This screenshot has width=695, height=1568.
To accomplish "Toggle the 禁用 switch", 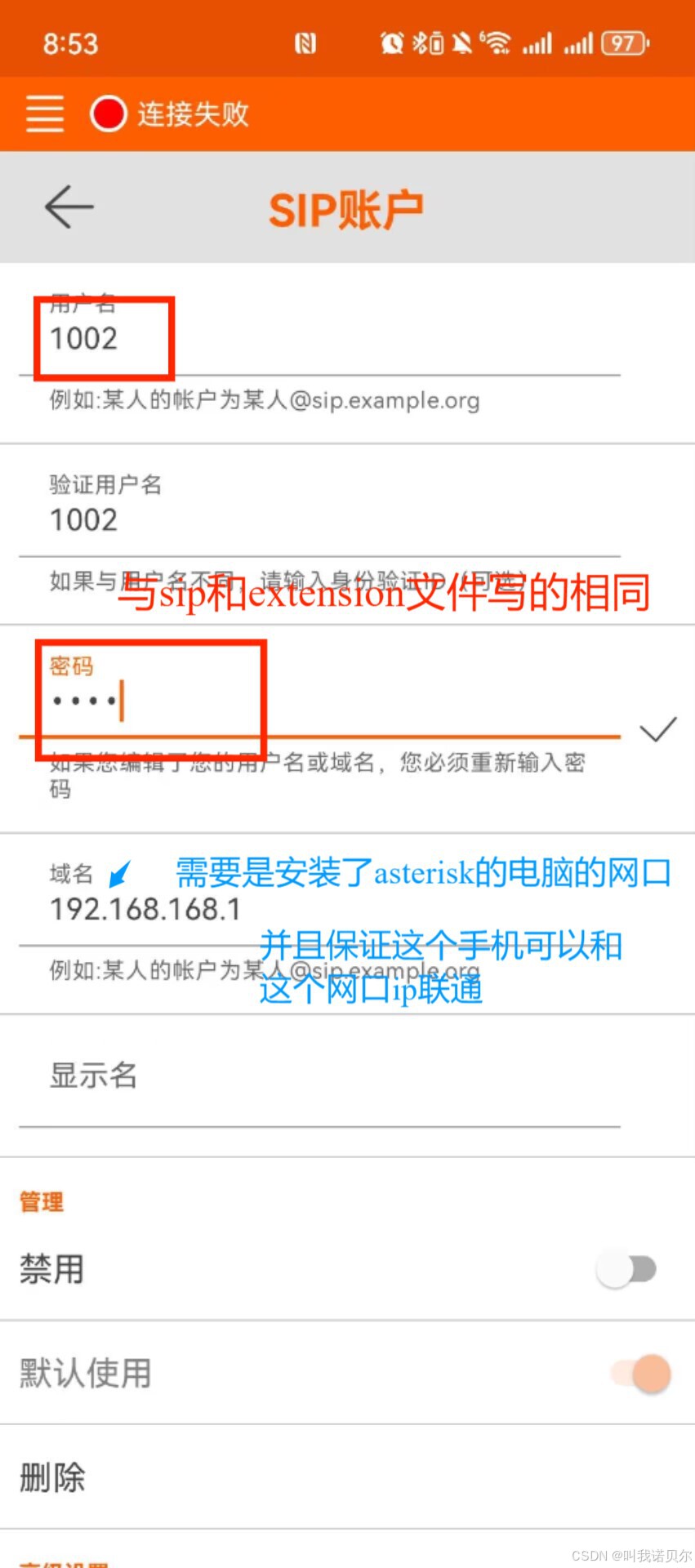I will pos(627,1270).
